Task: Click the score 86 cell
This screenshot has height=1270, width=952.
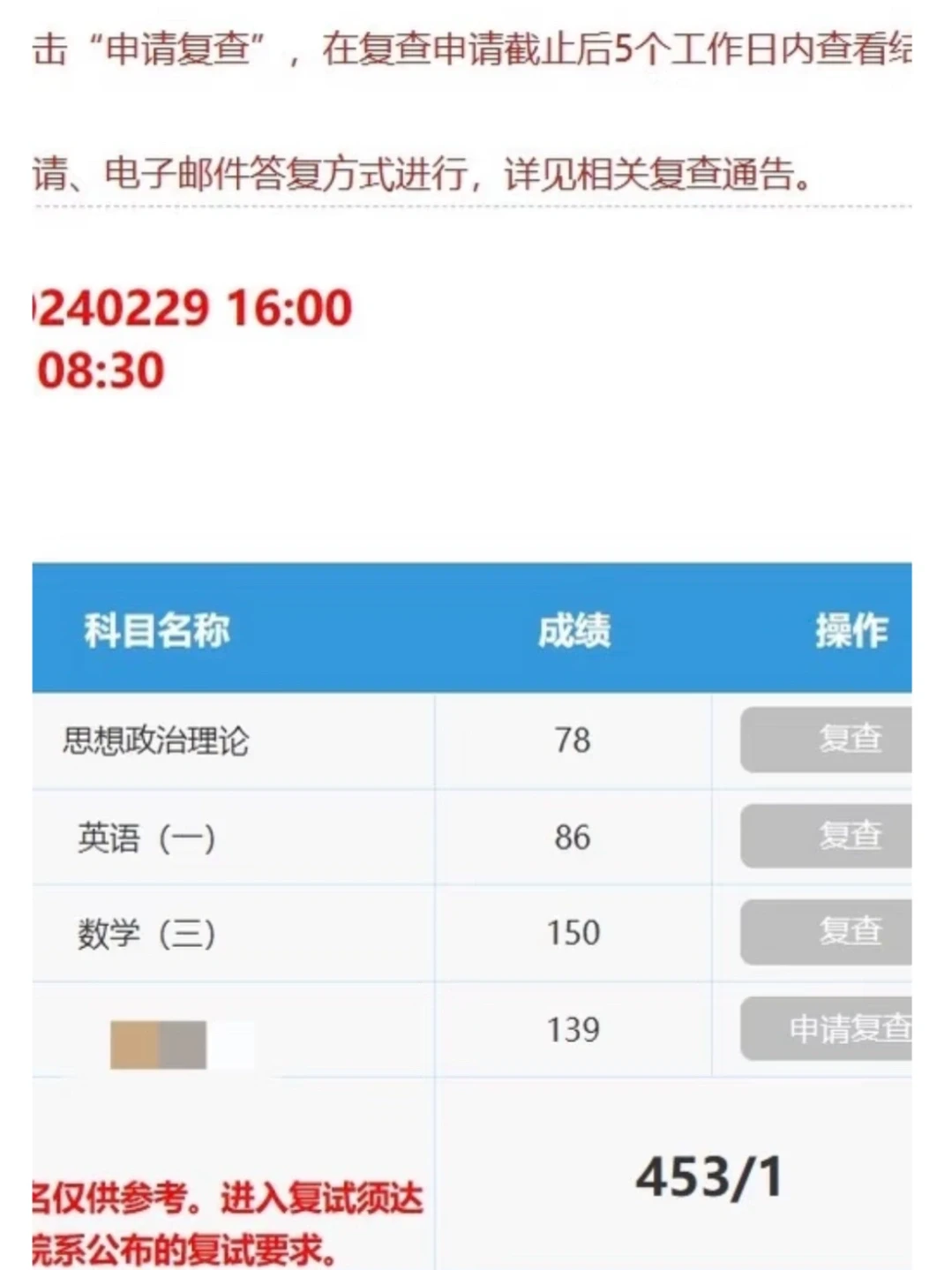Action: tap(574, 836)
